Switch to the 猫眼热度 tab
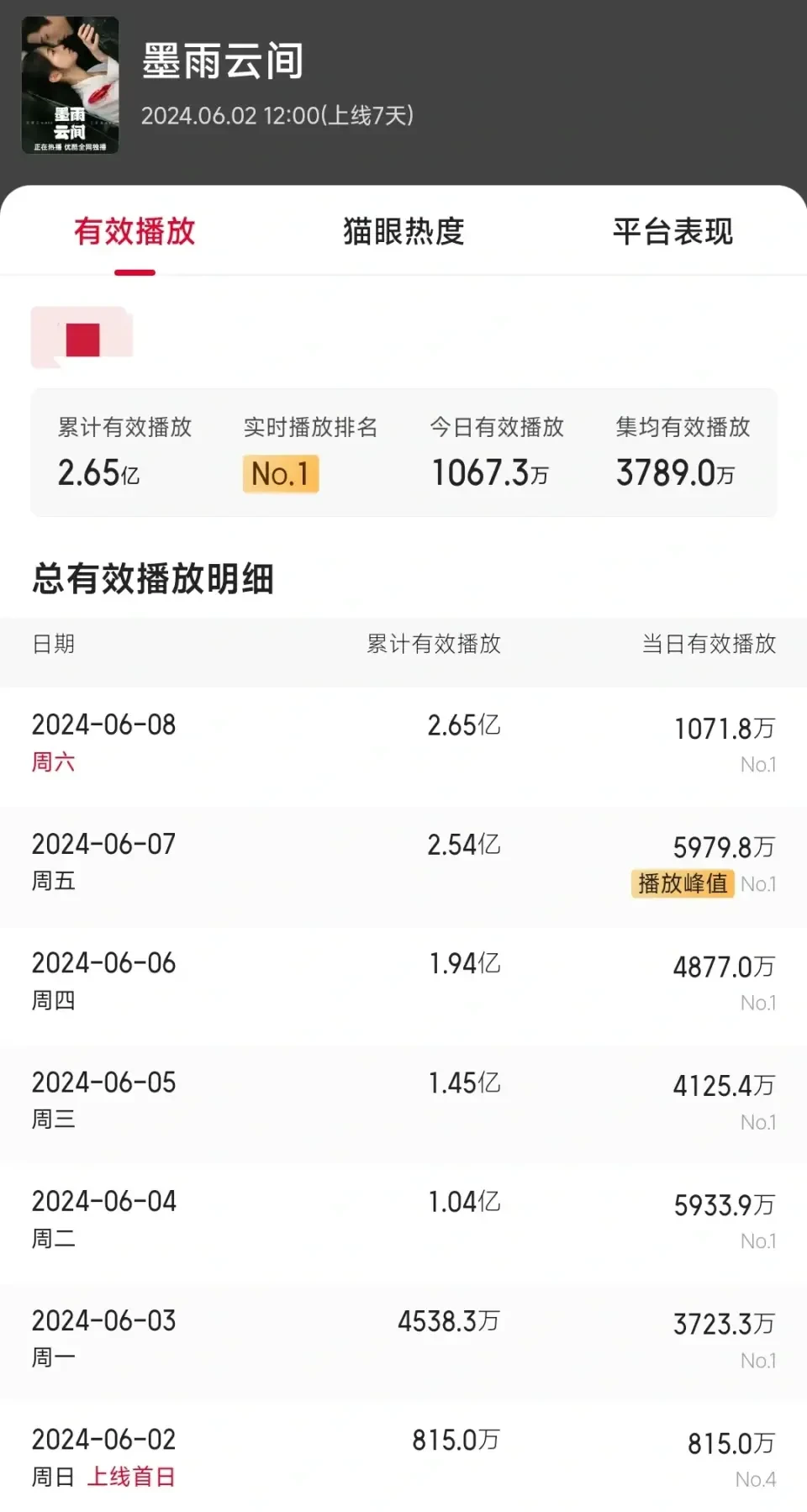807x1512 pixels. coord(403,232)
